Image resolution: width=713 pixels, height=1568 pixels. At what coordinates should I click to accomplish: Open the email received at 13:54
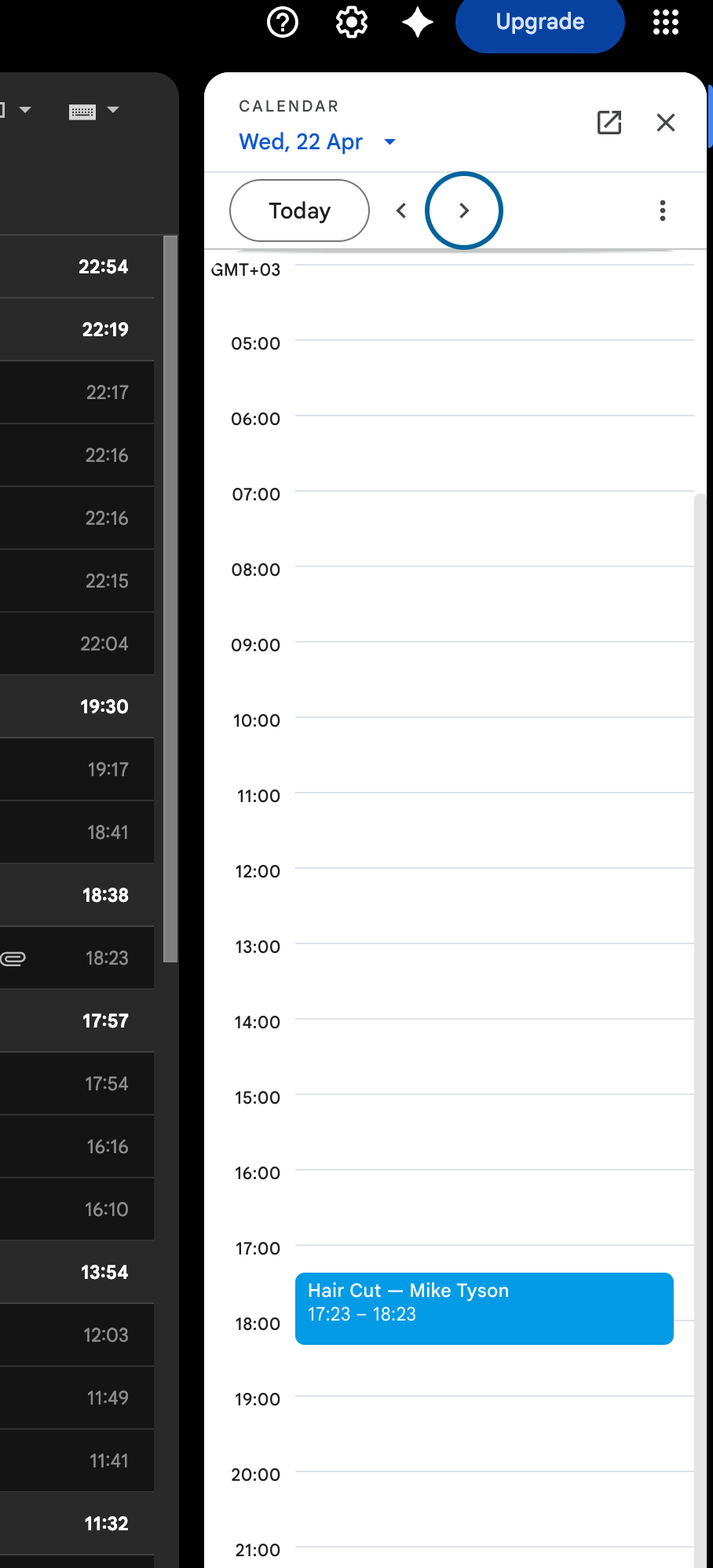79,1273
